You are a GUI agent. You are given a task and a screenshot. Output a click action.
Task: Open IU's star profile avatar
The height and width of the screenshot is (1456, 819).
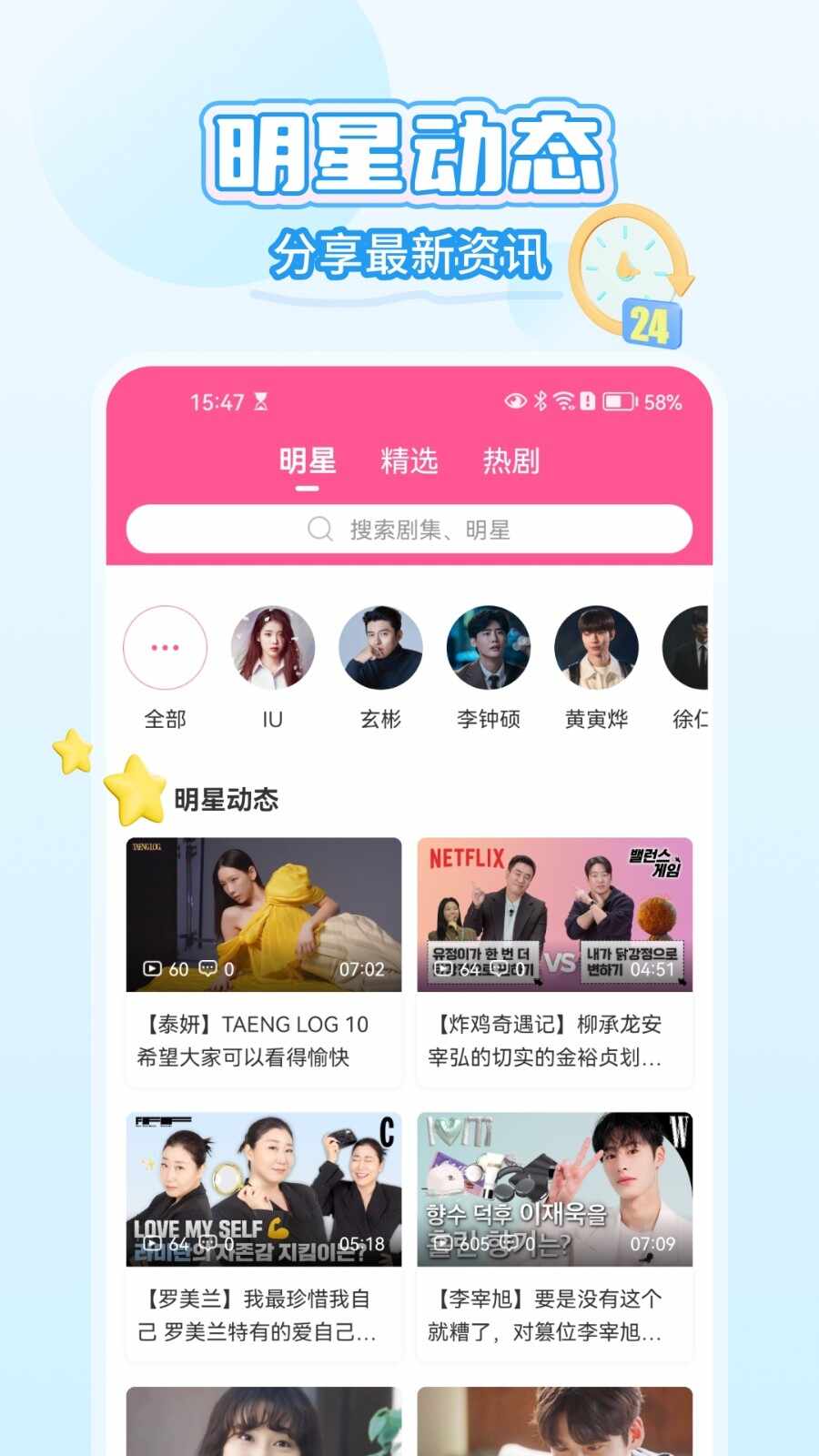[271, 648]
